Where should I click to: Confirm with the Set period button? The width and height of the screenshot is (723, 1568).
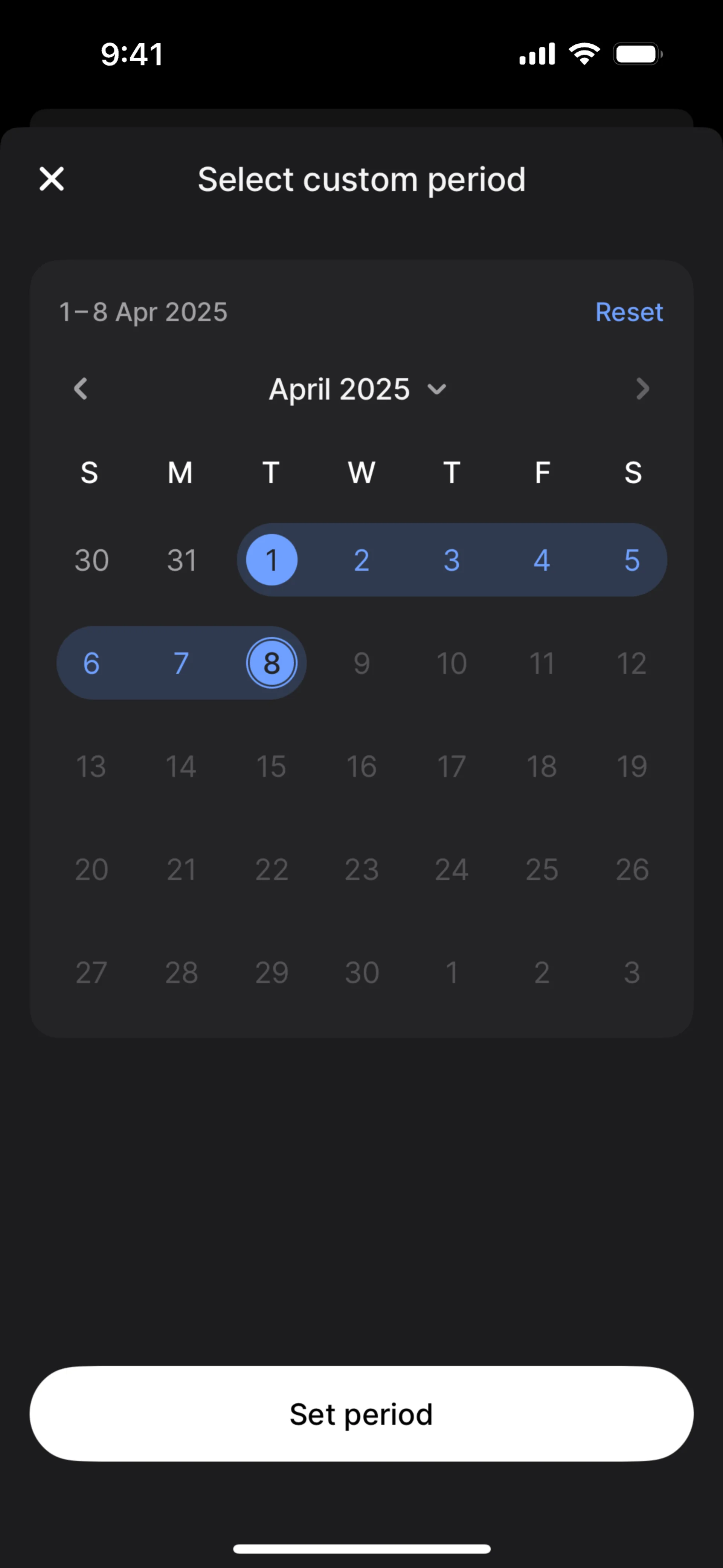361,1414
